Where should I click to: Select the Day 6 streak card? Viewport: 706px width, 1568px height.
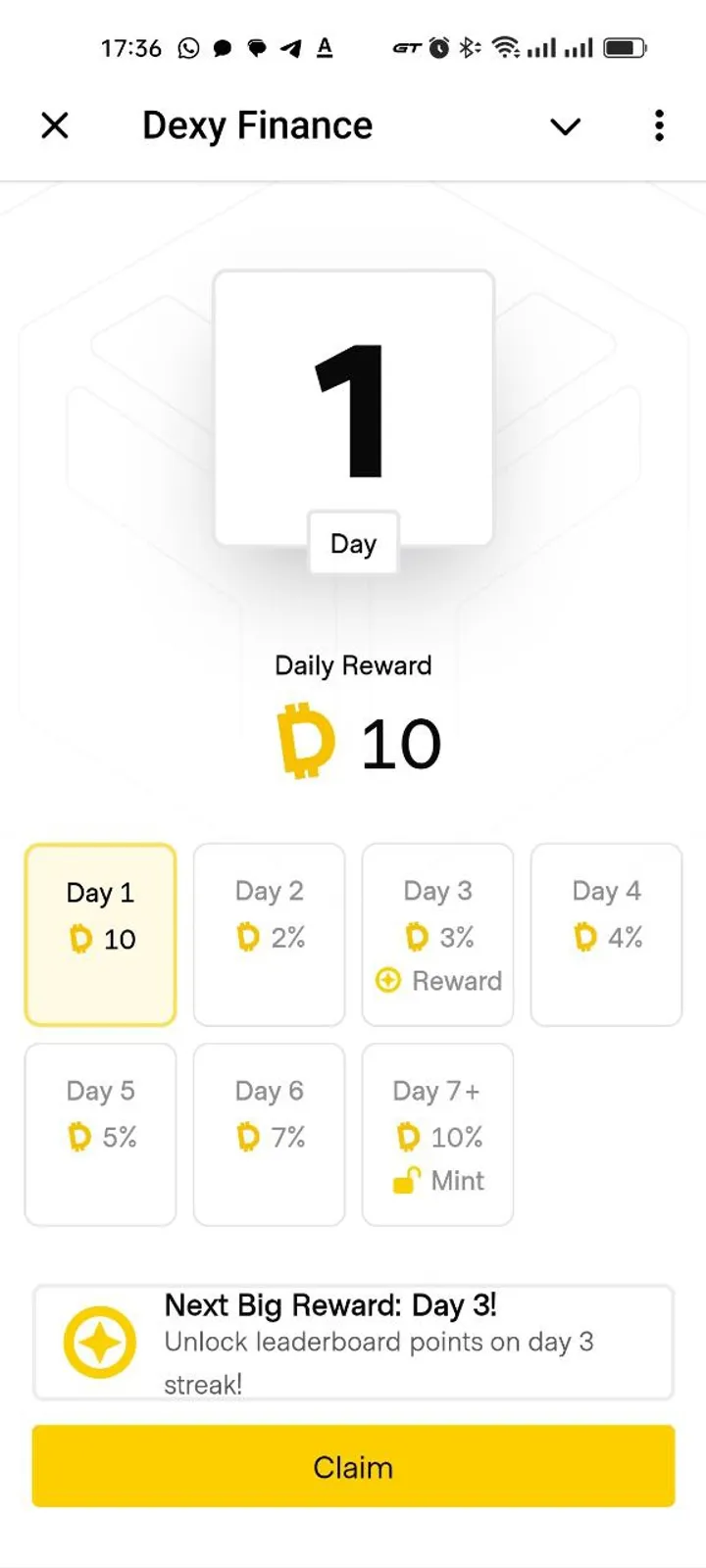pyautogui.click(x=269, y=1134)
